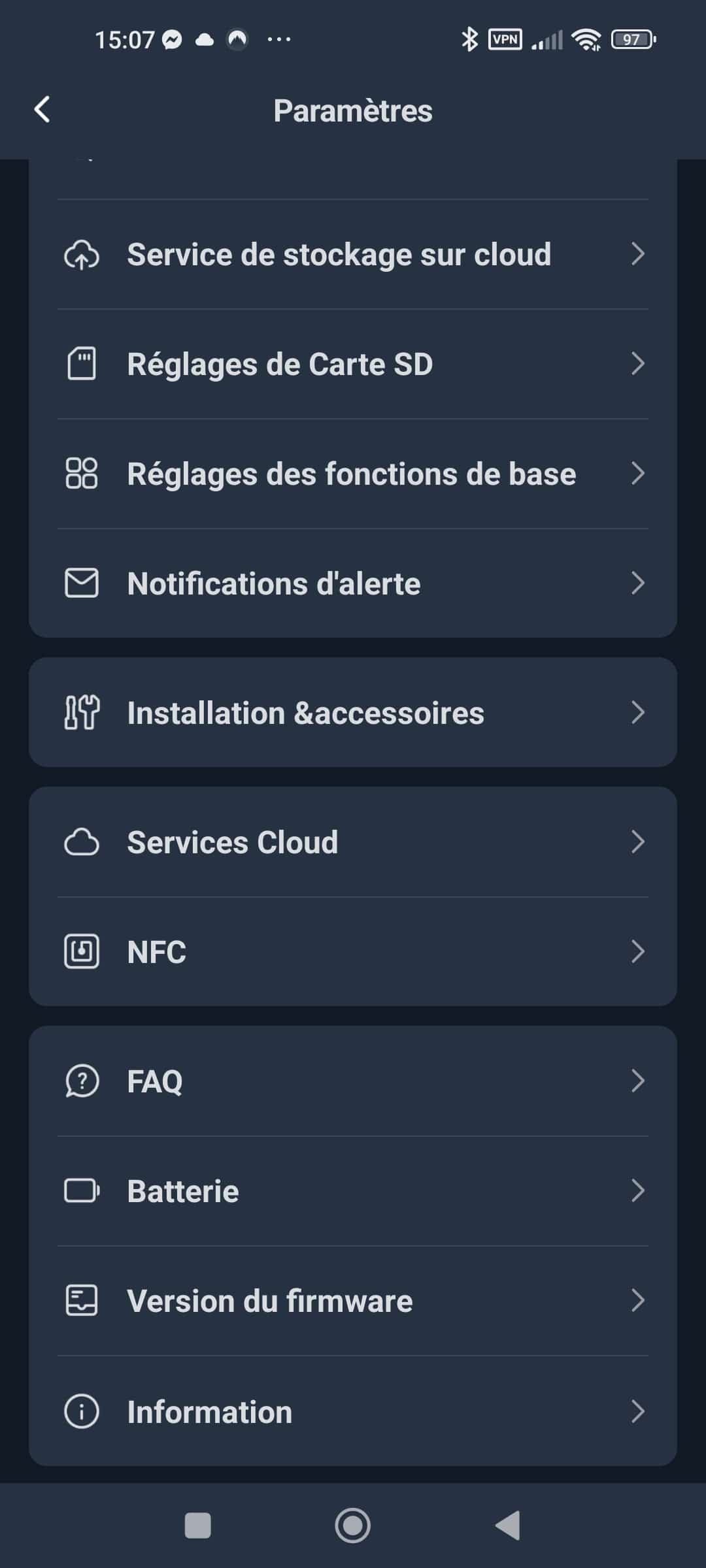Open the FAQ page
Screen dimensions: 706x1568
[x=353, y=1081]
